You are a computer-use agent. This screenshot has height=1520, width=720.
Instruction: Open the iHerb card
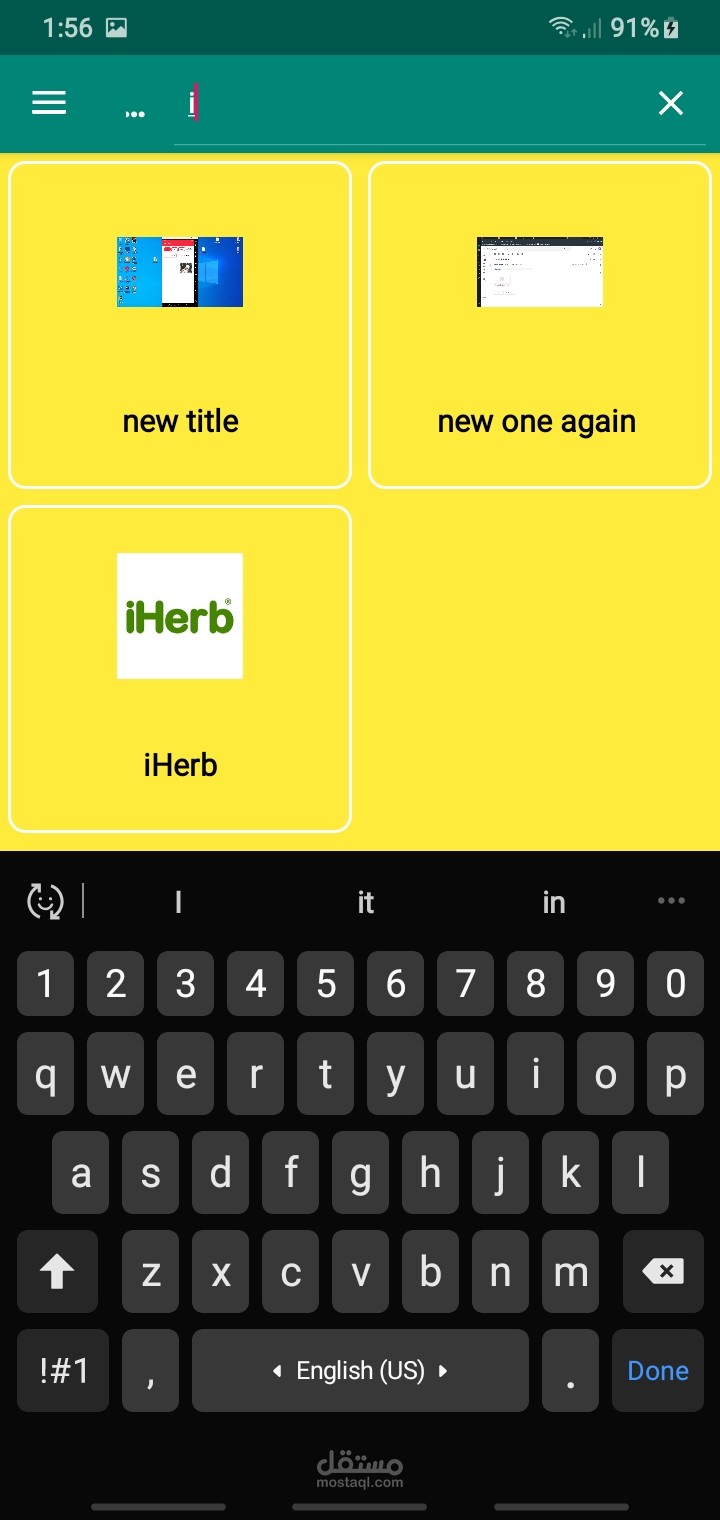(180, 669)
